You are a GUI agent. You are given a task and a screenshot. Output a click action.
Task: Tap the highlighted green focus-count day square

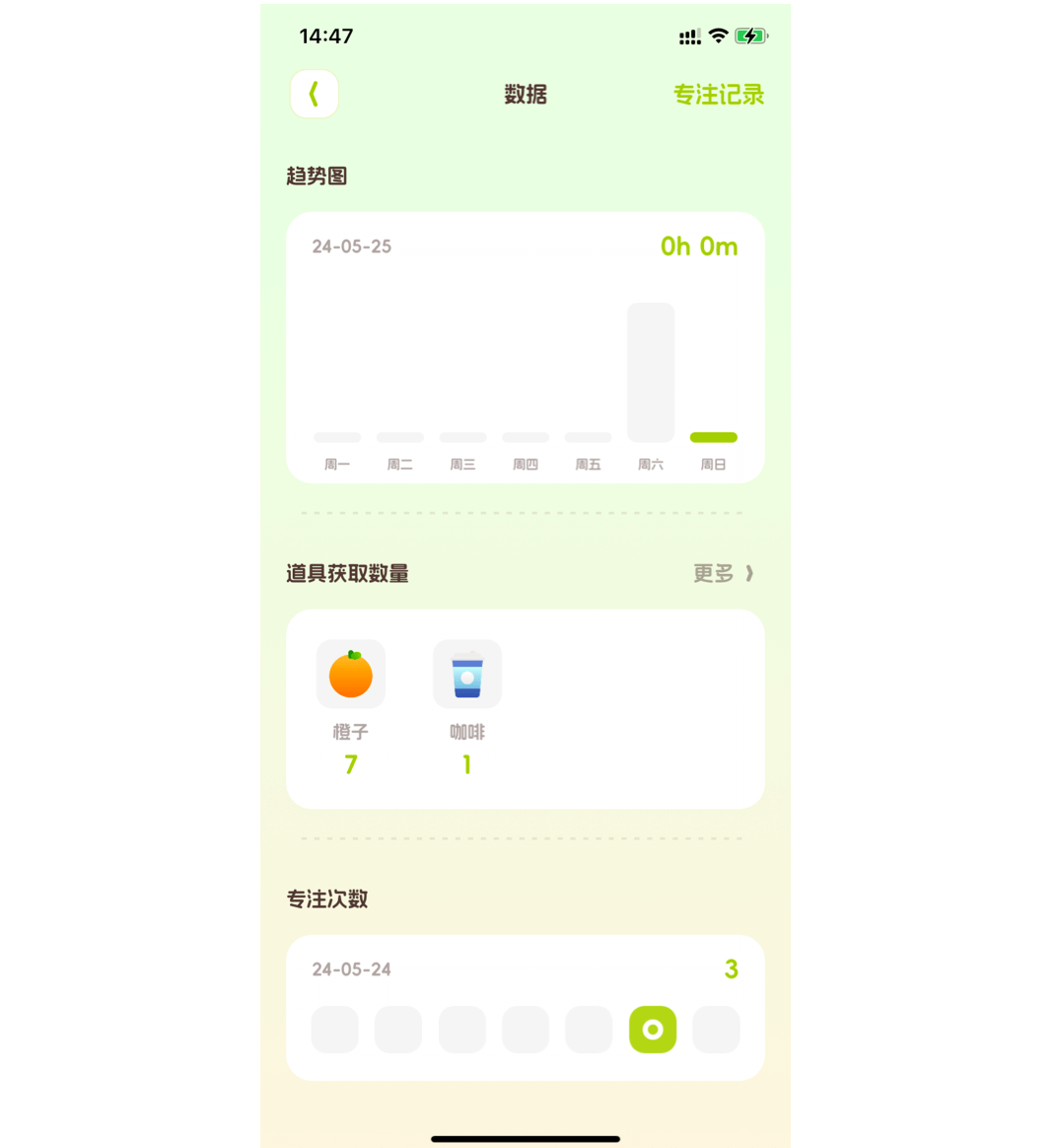click(653, 1030)
